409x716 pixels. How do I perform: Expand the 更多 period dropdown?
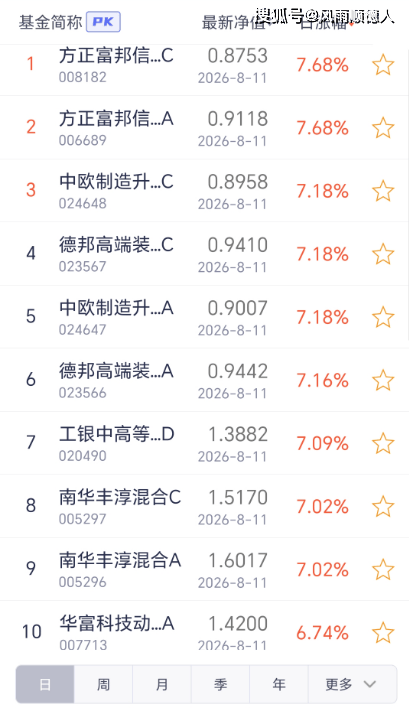click(352, 684)
